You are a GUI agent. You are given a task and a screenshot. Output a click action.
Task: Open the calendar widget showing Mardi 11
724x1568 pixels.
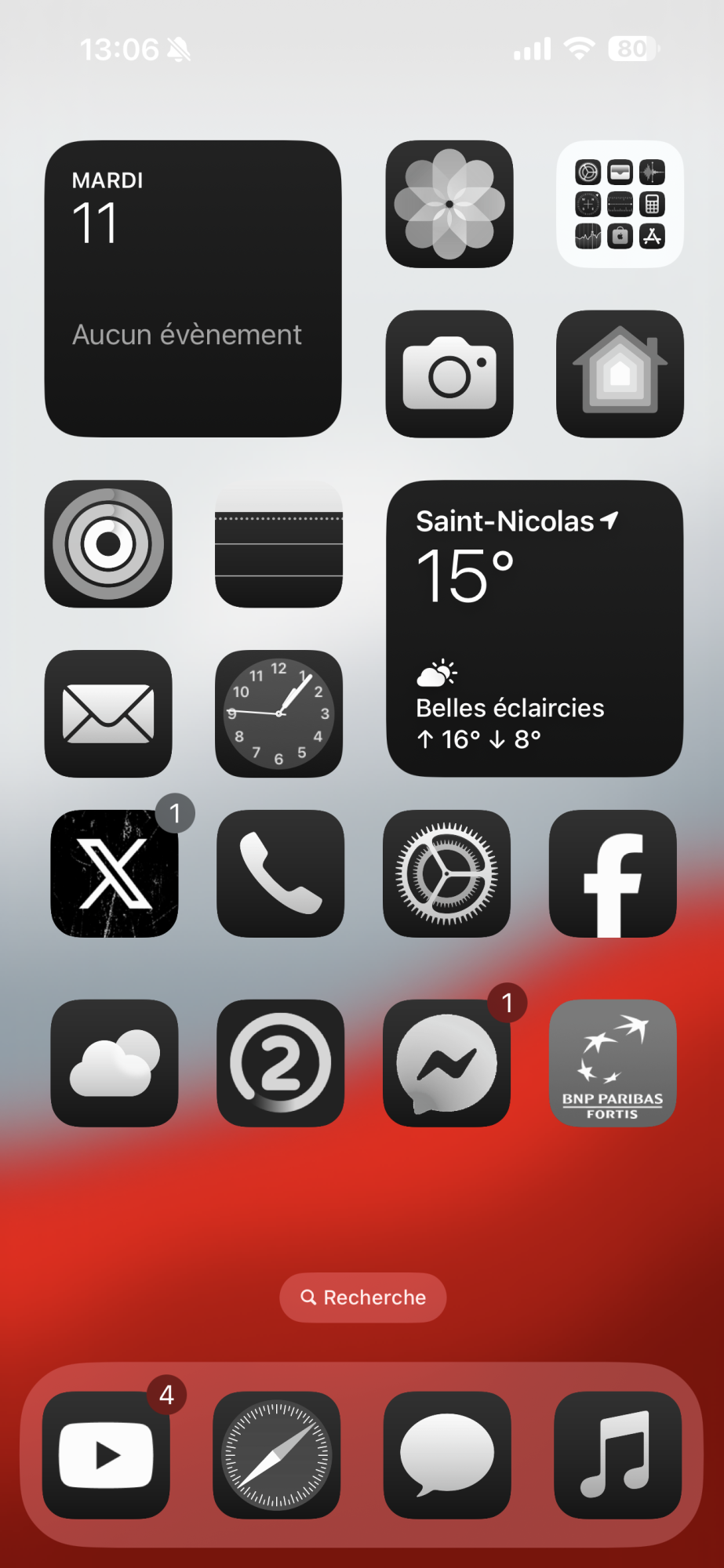[x=193, y=289]
